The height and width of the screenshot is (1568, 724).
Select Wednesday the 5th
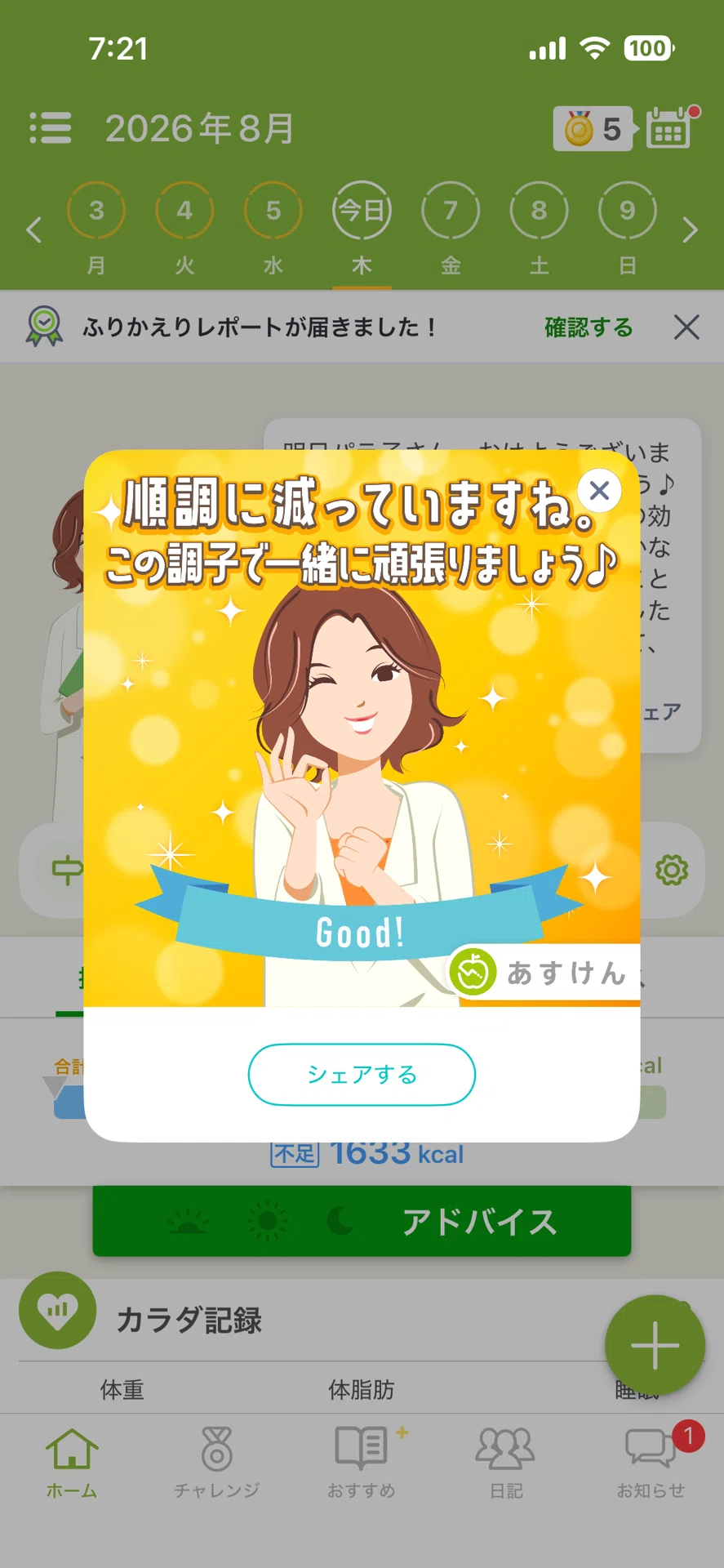(273, 228)
